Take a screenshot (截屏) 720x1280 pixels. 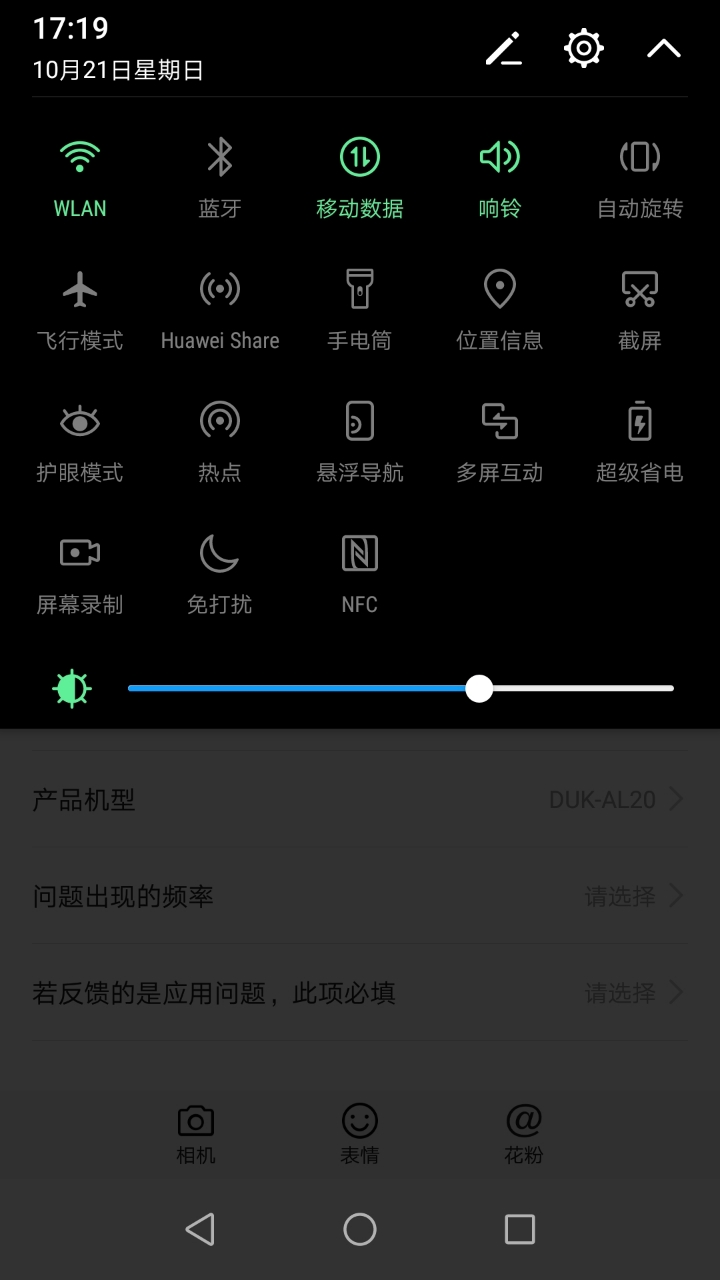point(640,290)
